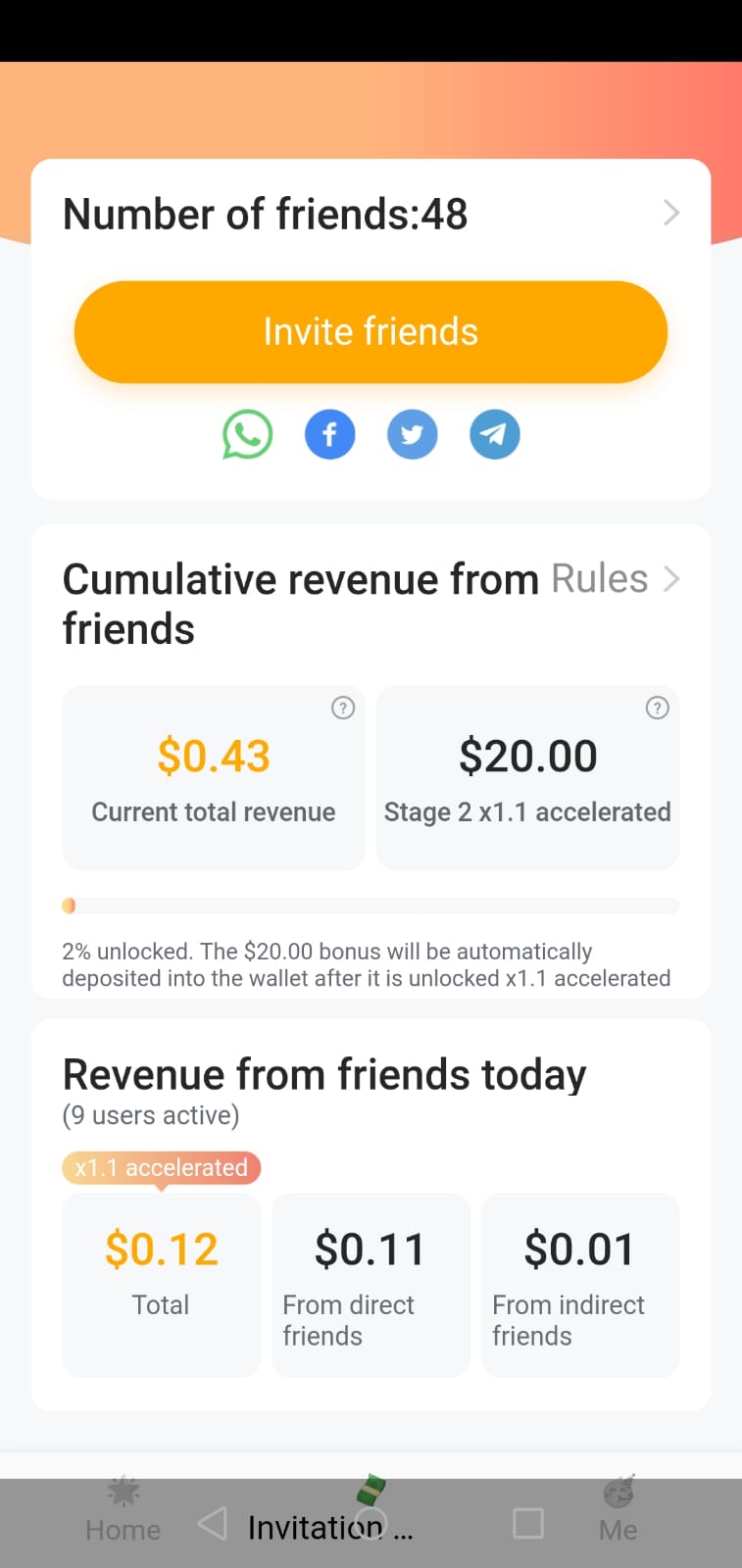Share invitation via Telegram
Image resolution: width=742 pixels, height=1568 pixels.
coord(494,434)
